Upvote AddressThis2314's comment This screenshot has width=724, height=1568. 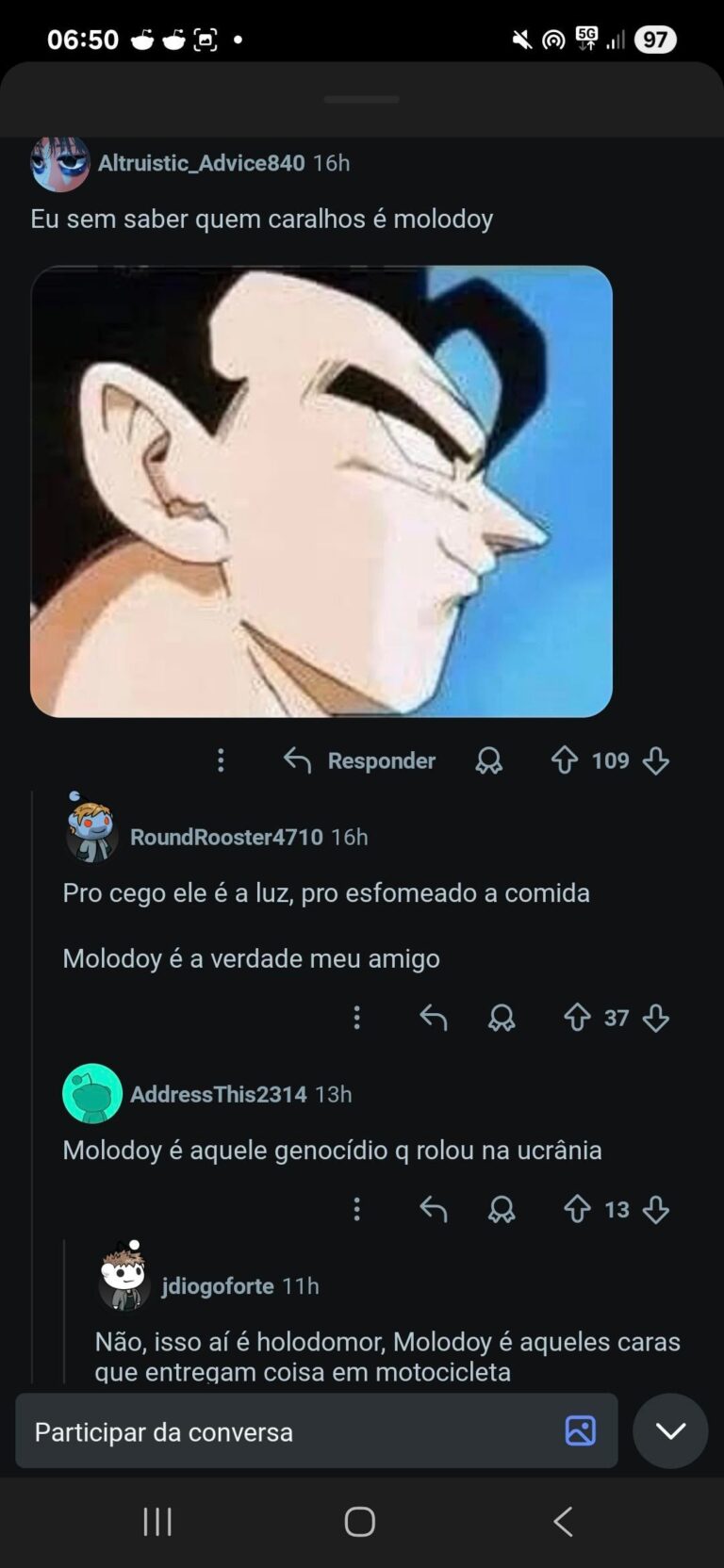[x=577, y=1209]
